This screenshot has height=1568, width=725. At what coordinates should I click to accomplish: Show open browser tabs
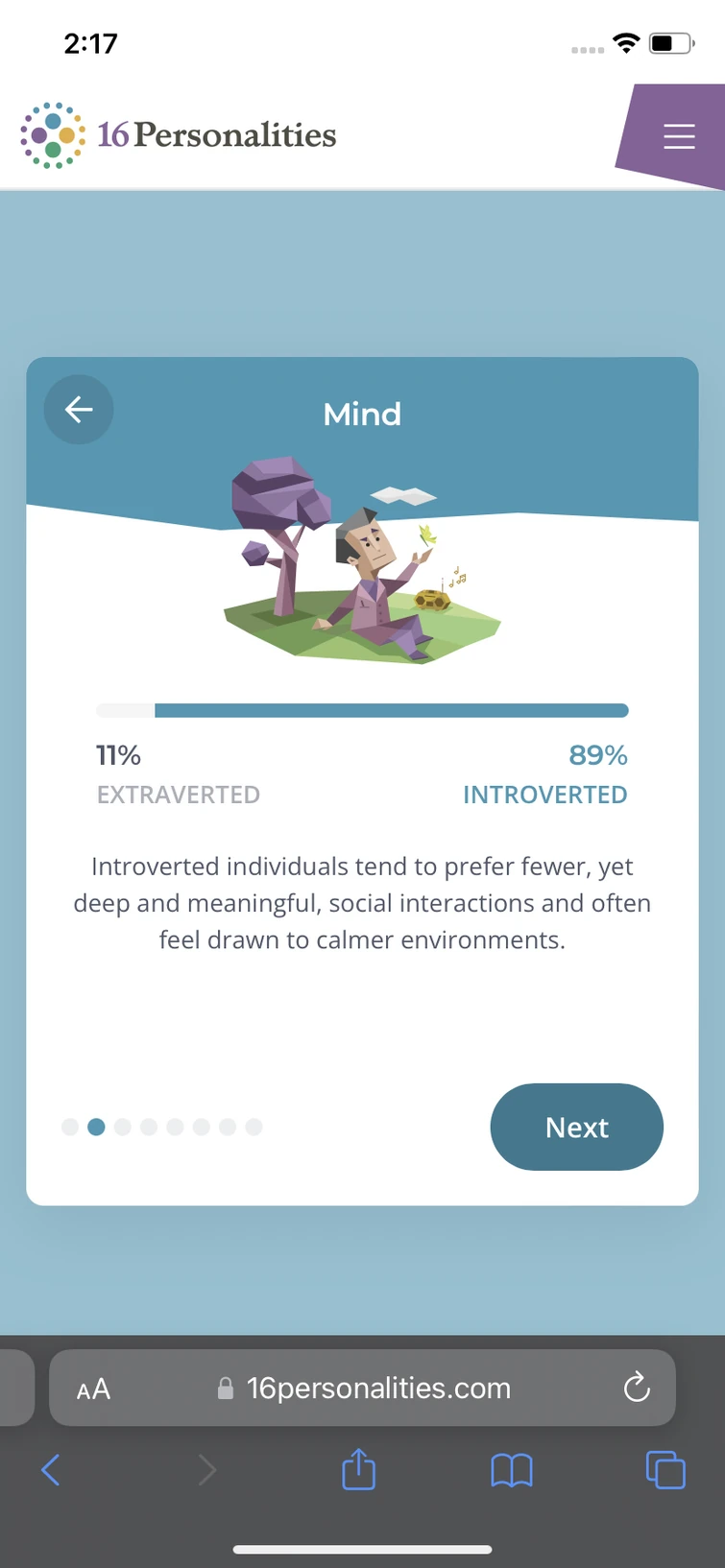pos(665,1469)
